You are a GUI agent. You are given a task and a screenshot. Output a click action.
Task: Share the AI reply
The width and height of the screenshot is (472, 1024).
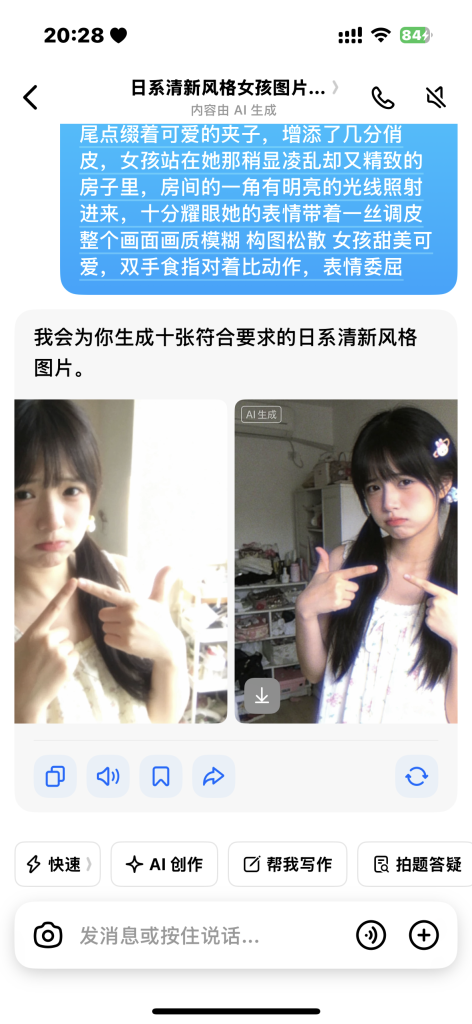point(213,776)
